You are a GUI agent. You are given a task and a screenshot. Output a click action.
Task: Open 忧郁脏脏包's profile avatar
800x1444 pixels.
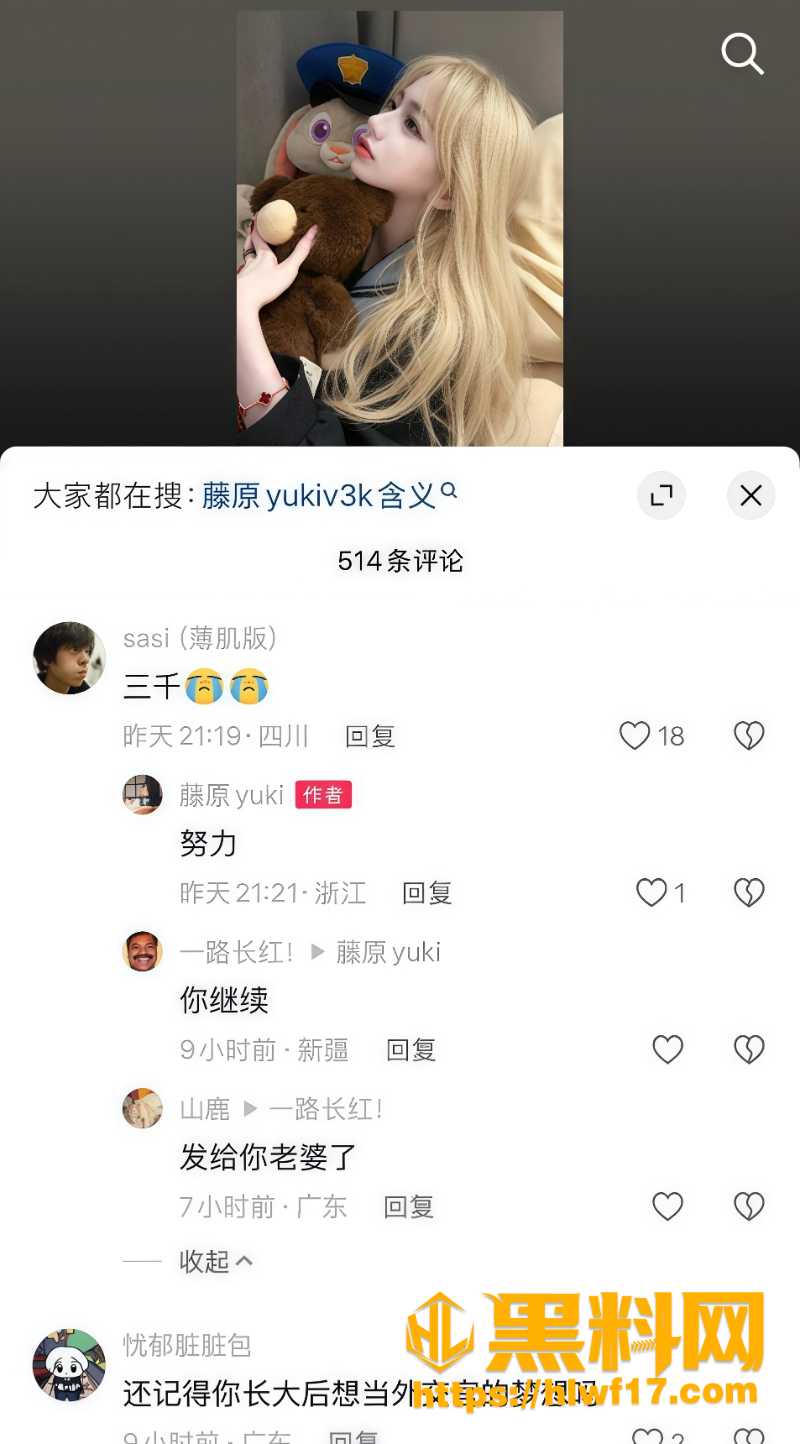[x=69, y=1365]
